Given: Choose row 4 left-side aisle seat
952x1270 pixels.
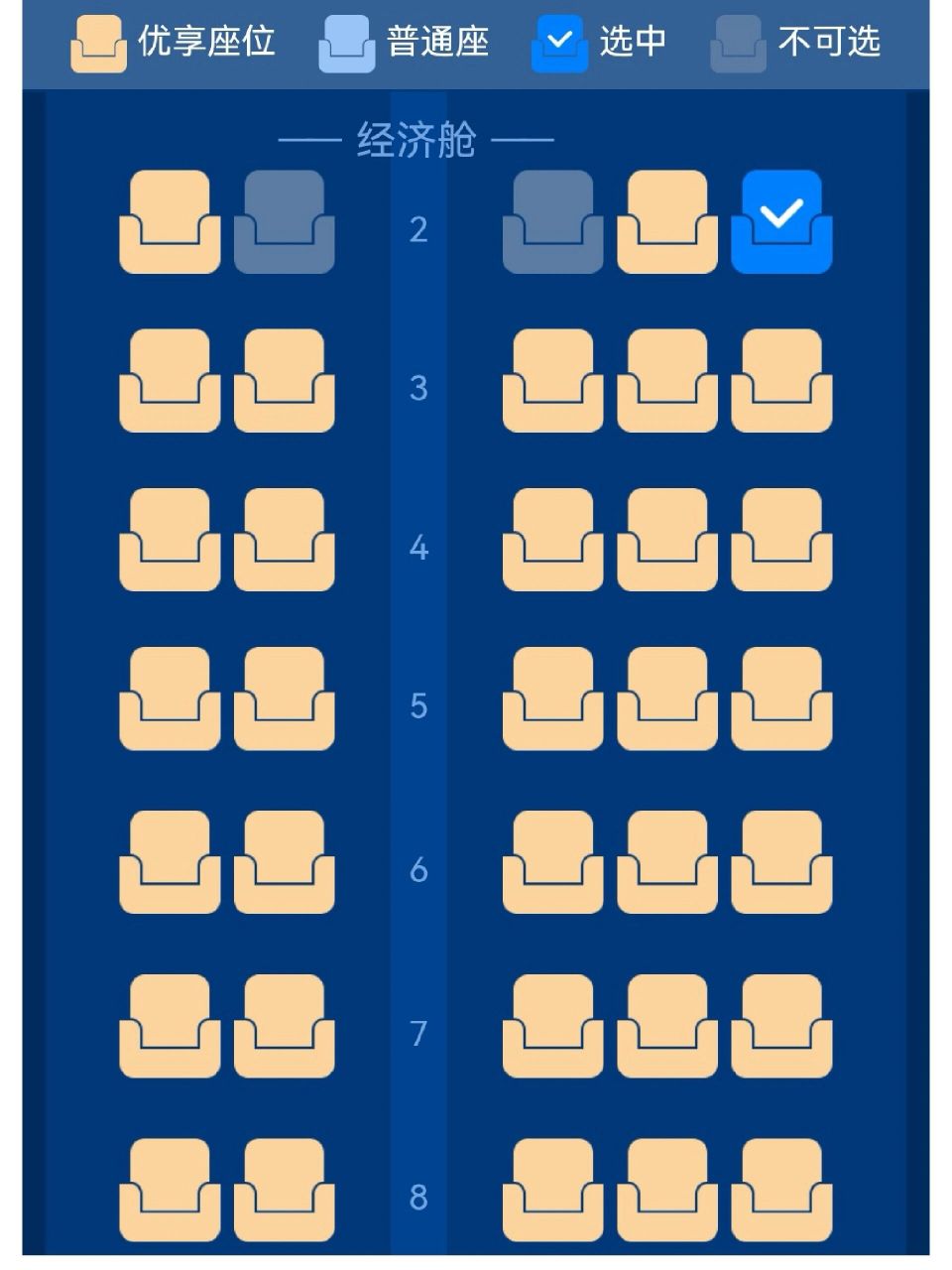Looking at the screenshot, I should click(285, 539).
